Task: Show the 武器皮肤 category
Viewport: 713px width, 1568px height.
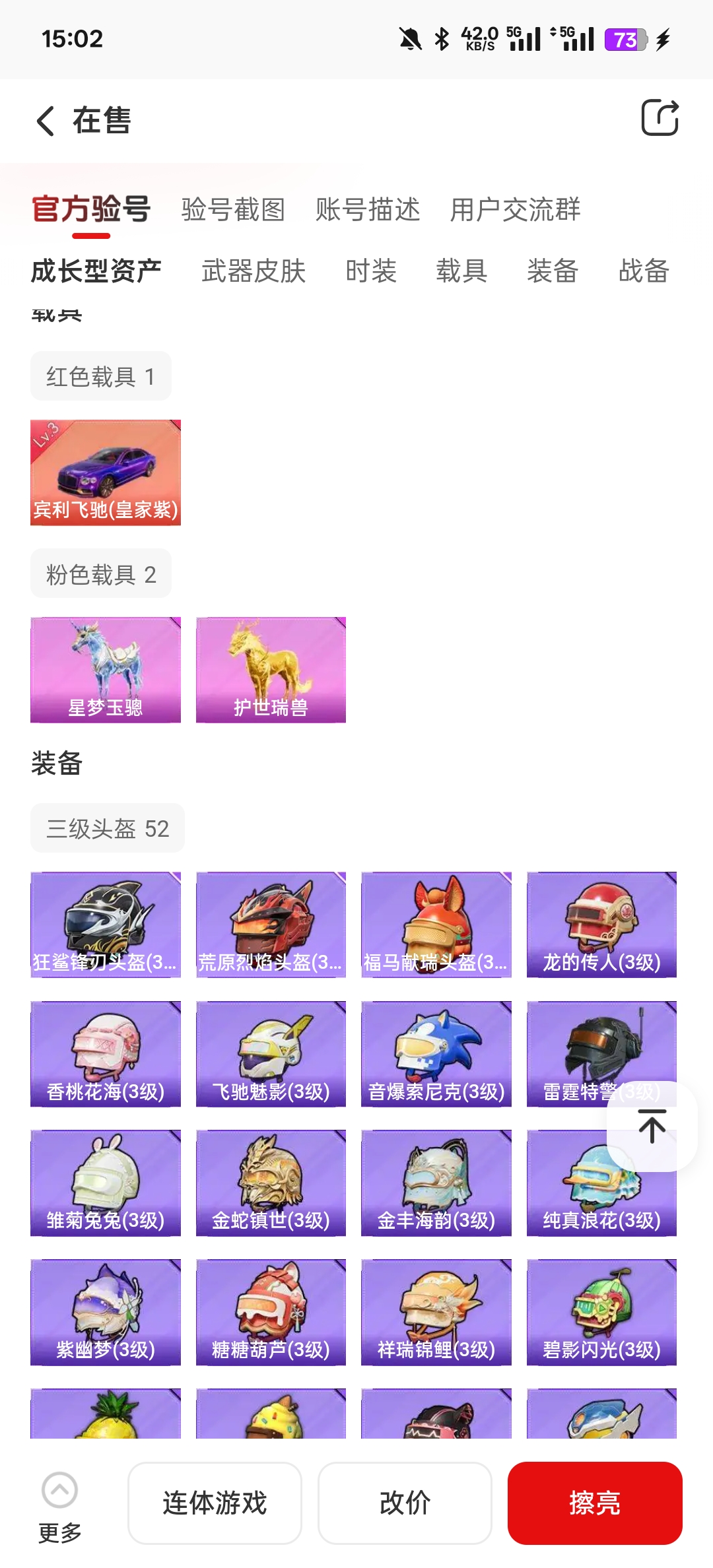Action: click(x=254, y=271)
